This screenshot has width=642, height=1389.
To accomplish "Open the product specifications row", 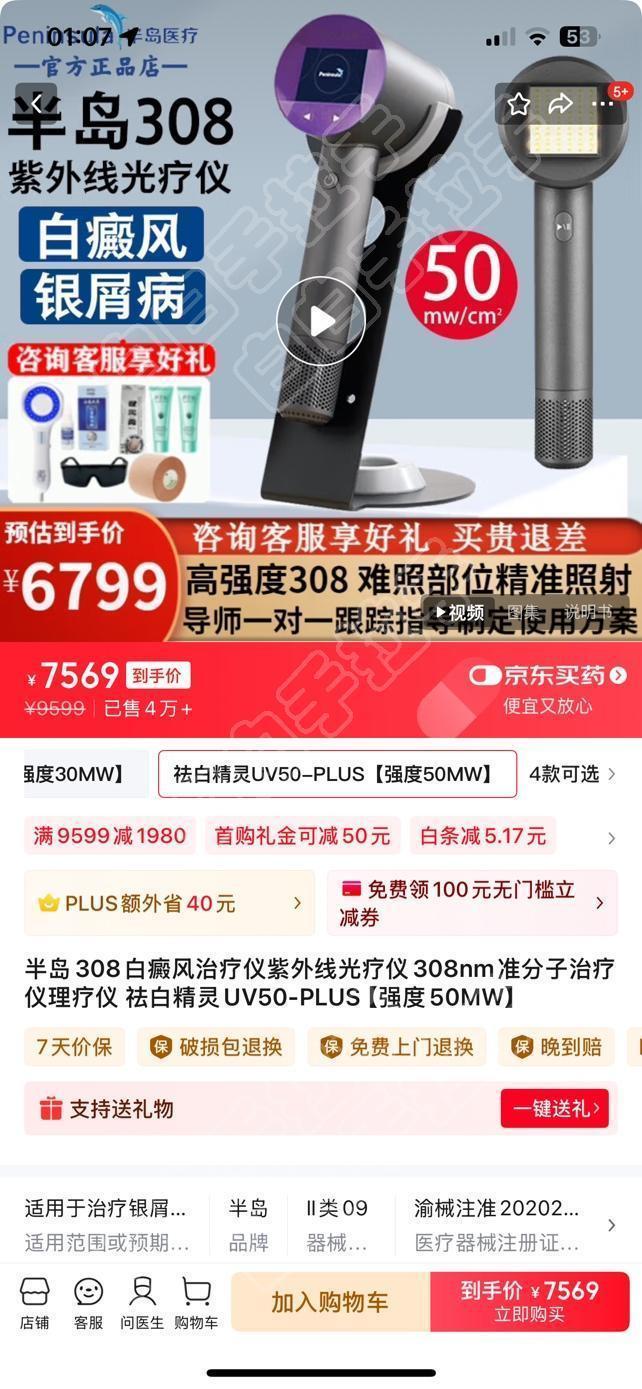I will point(320,1225).
